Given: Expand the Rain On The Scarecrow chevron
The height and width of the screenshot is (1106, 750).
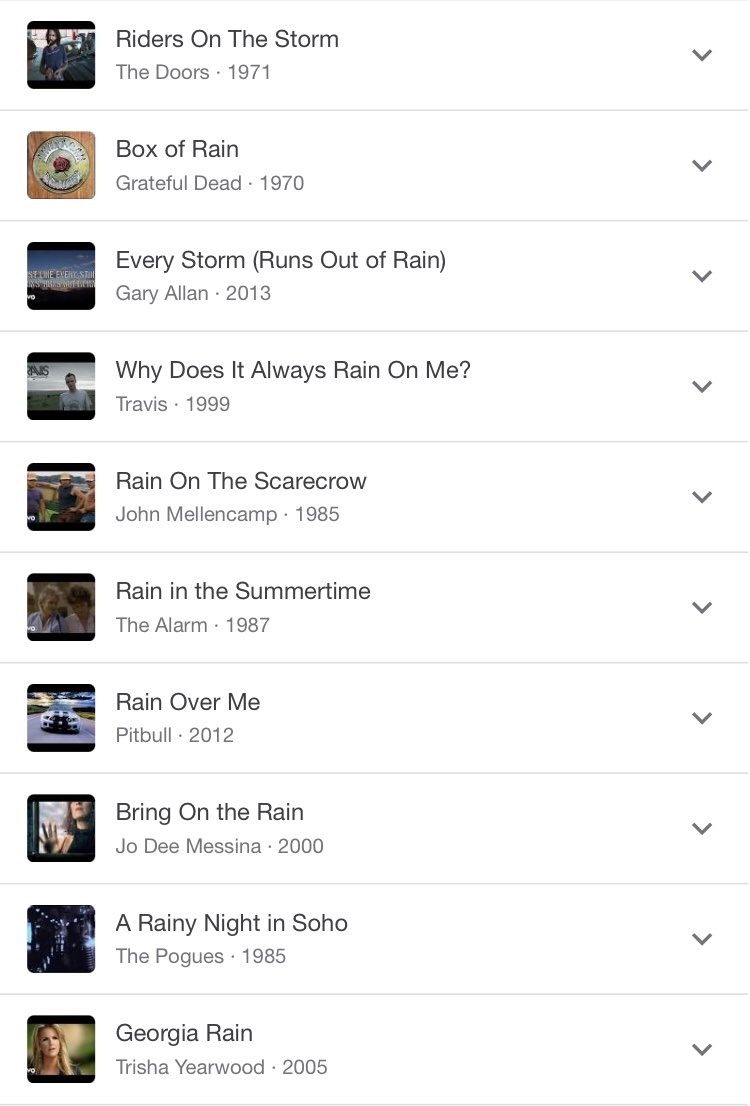Looking at the screenshot, I should click(702, 497).
